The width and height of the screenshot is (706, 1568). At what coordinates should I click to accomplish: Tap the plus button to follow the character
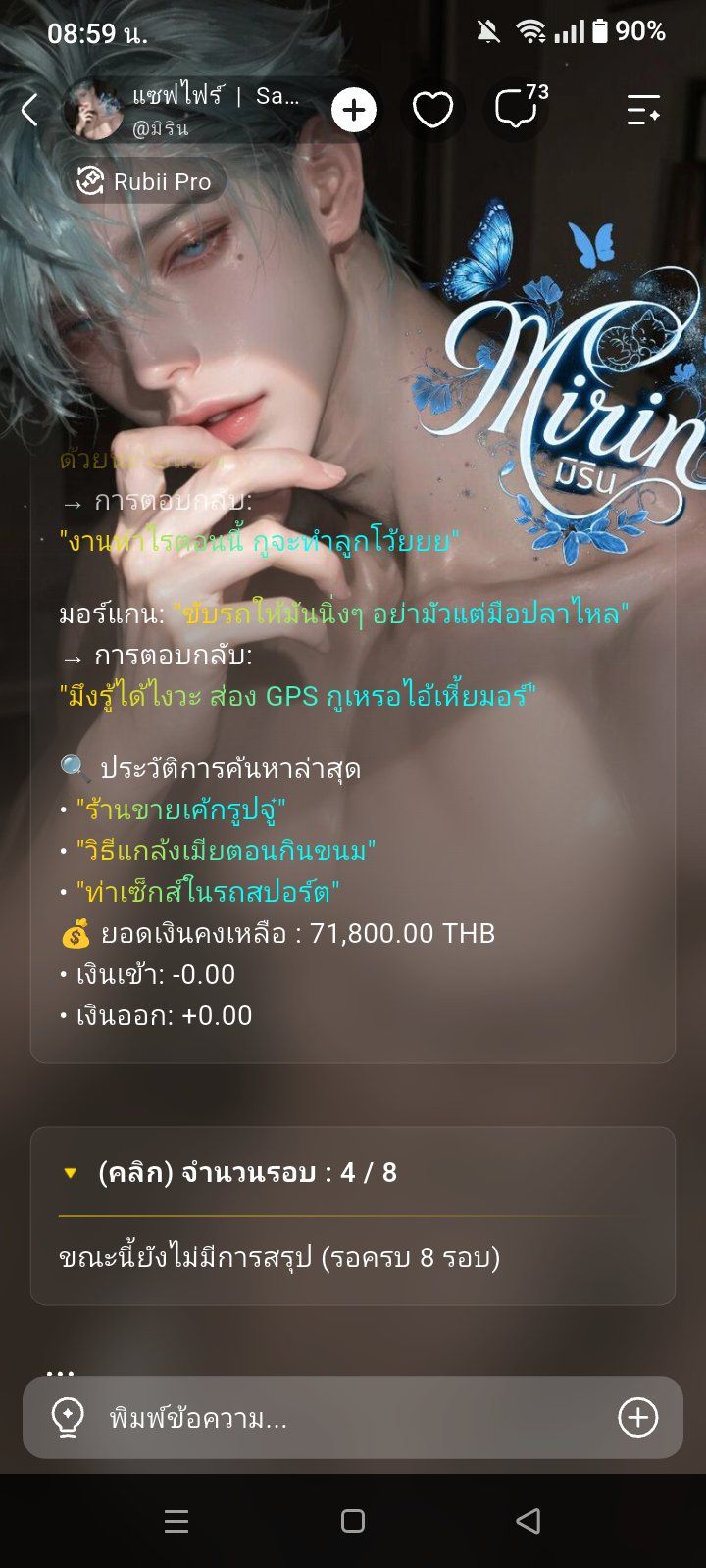click(x=354, y=110)
